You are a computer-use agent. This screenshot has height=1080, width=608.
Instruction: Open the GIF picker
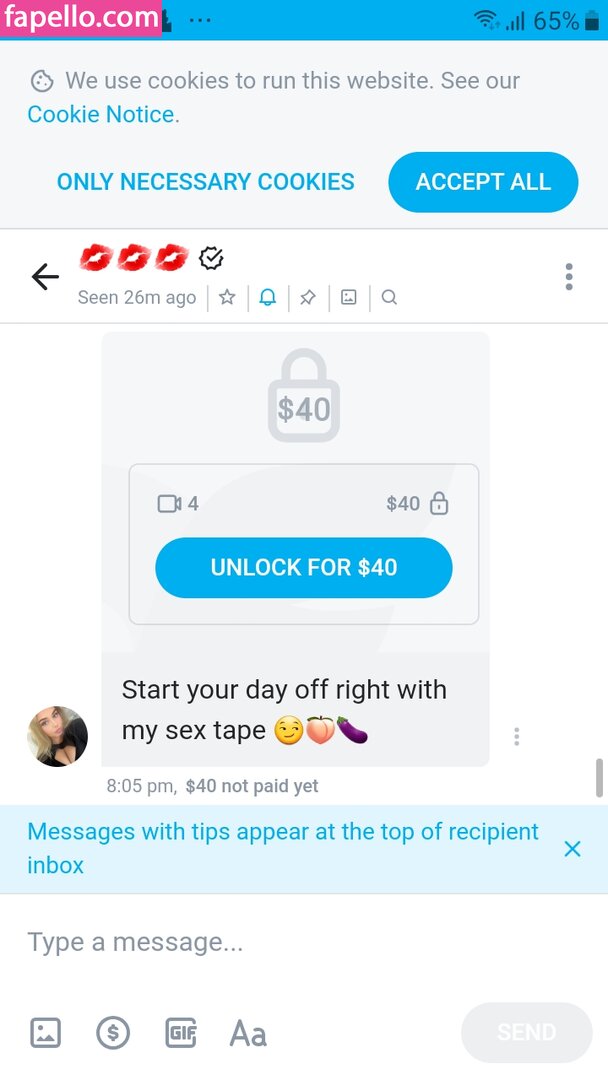coord(180,1032)
